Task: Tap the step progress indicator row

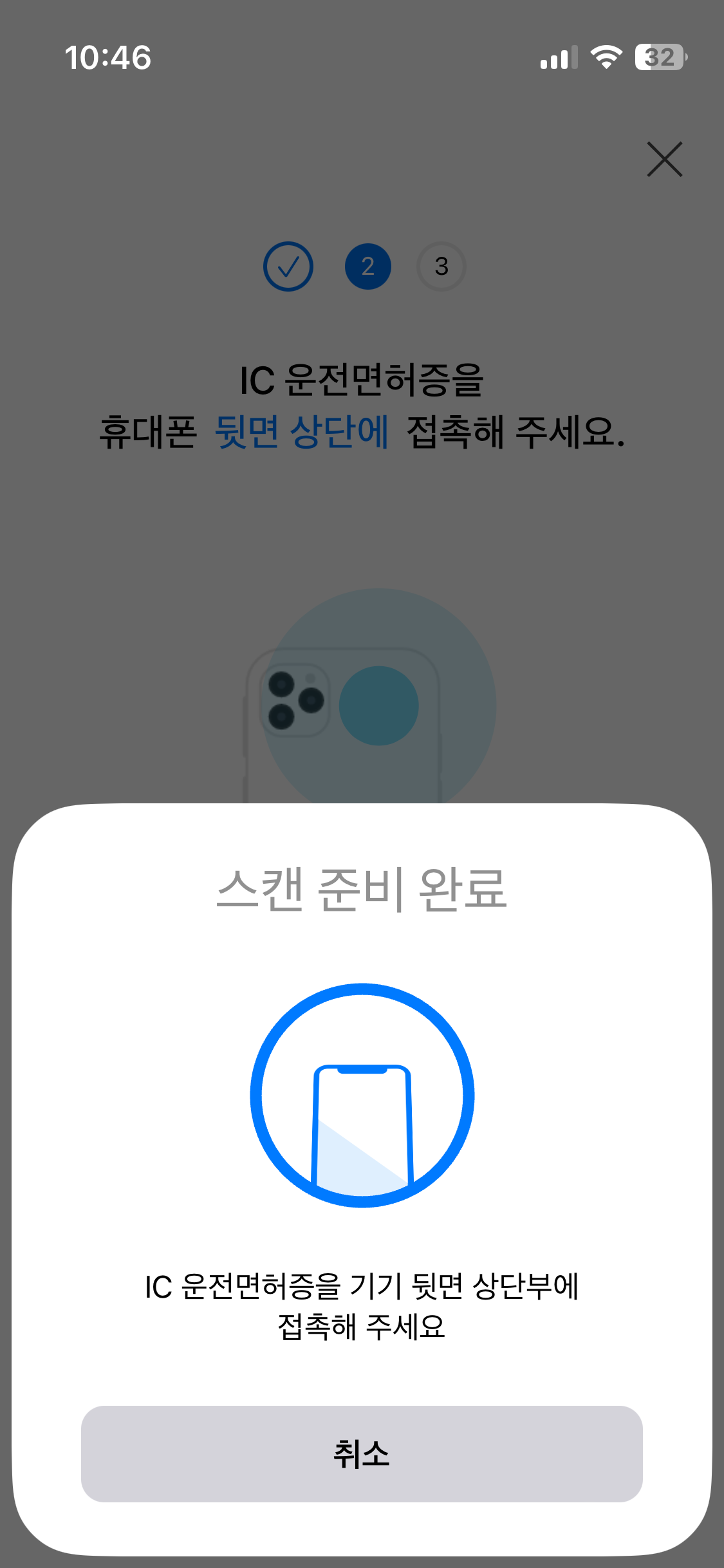Action: pos(364,266)
